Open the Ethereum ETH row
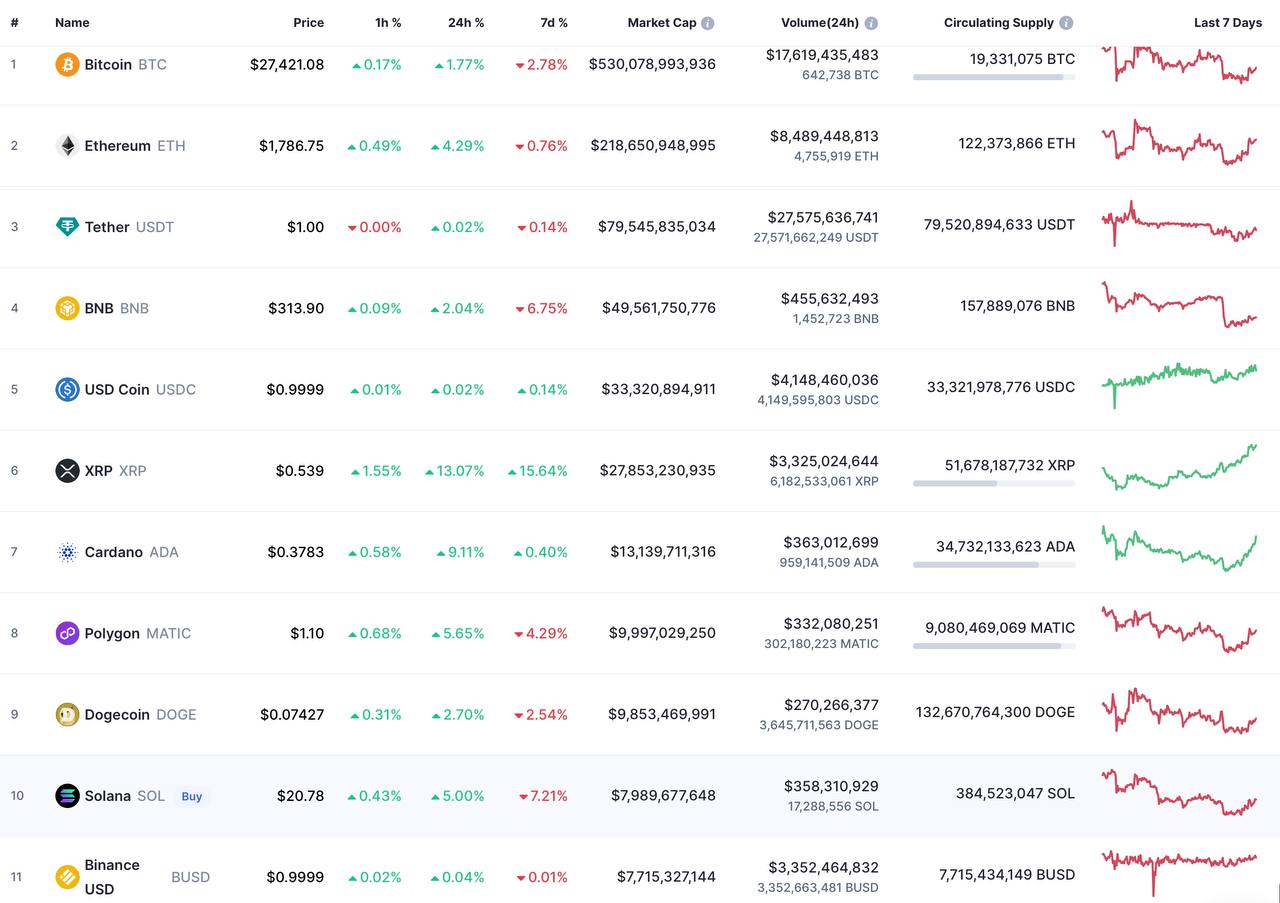 117,145
